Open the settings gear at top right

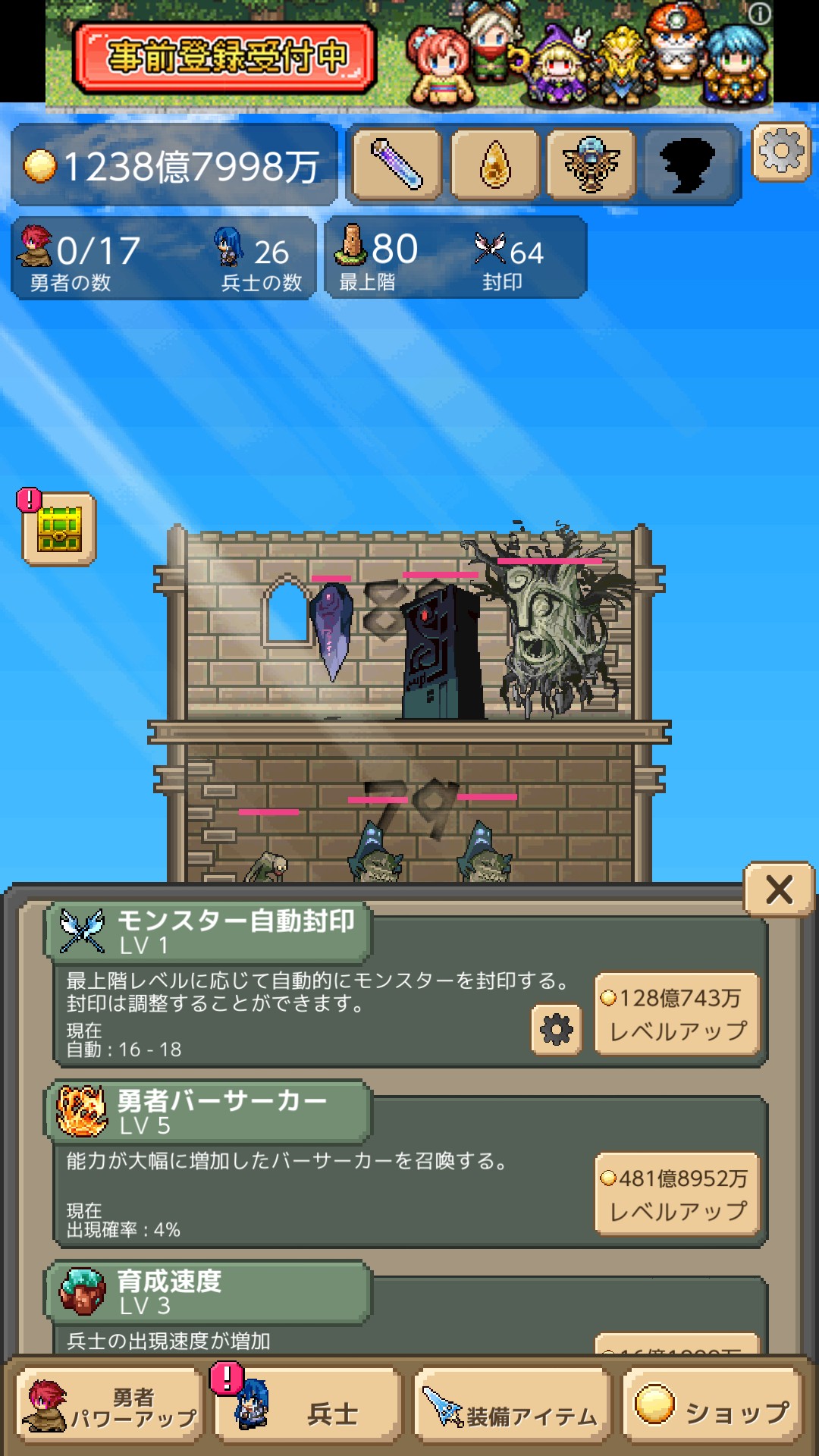point(781,152)
